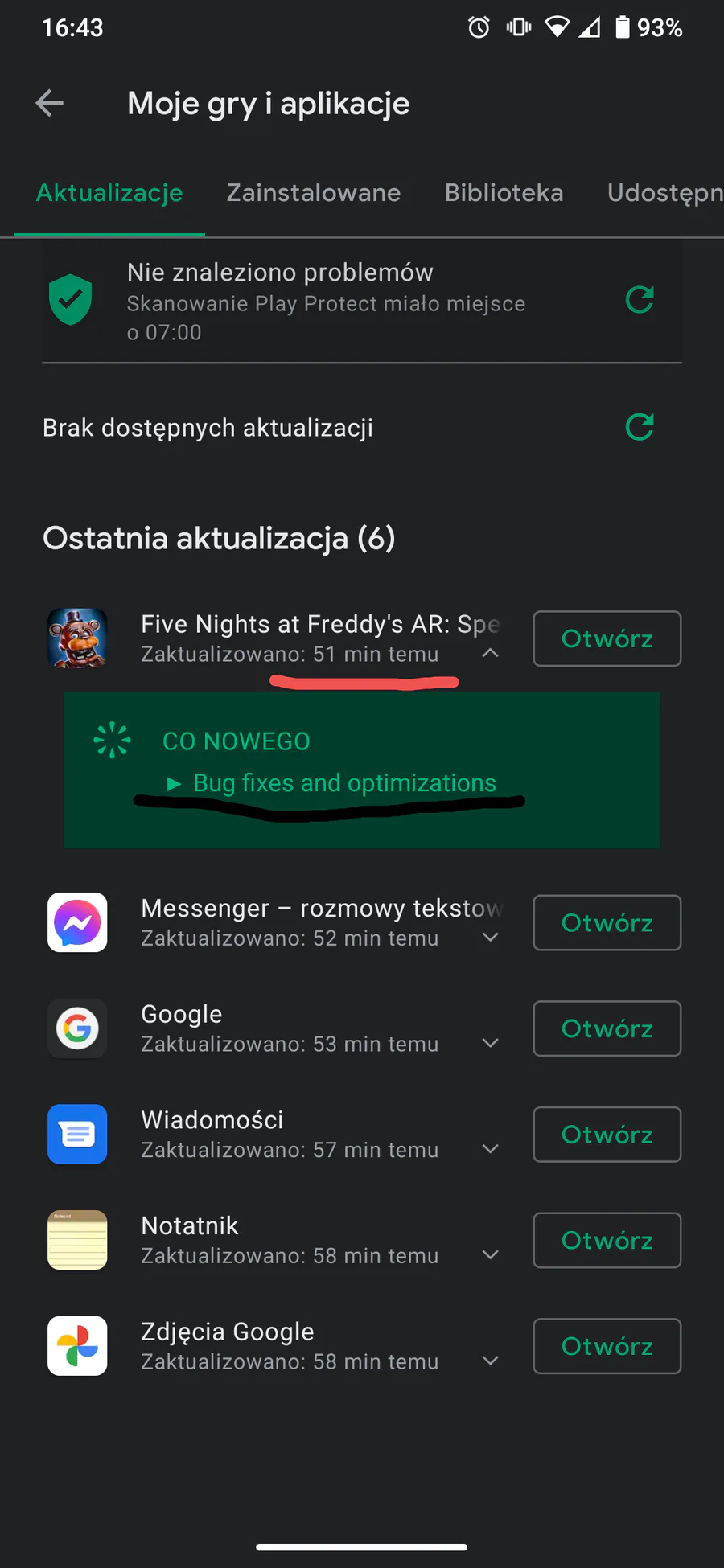Rescan with Play Protect refresh icon
Viewport: 724px width, 1568px height.
tap(640, 300)
